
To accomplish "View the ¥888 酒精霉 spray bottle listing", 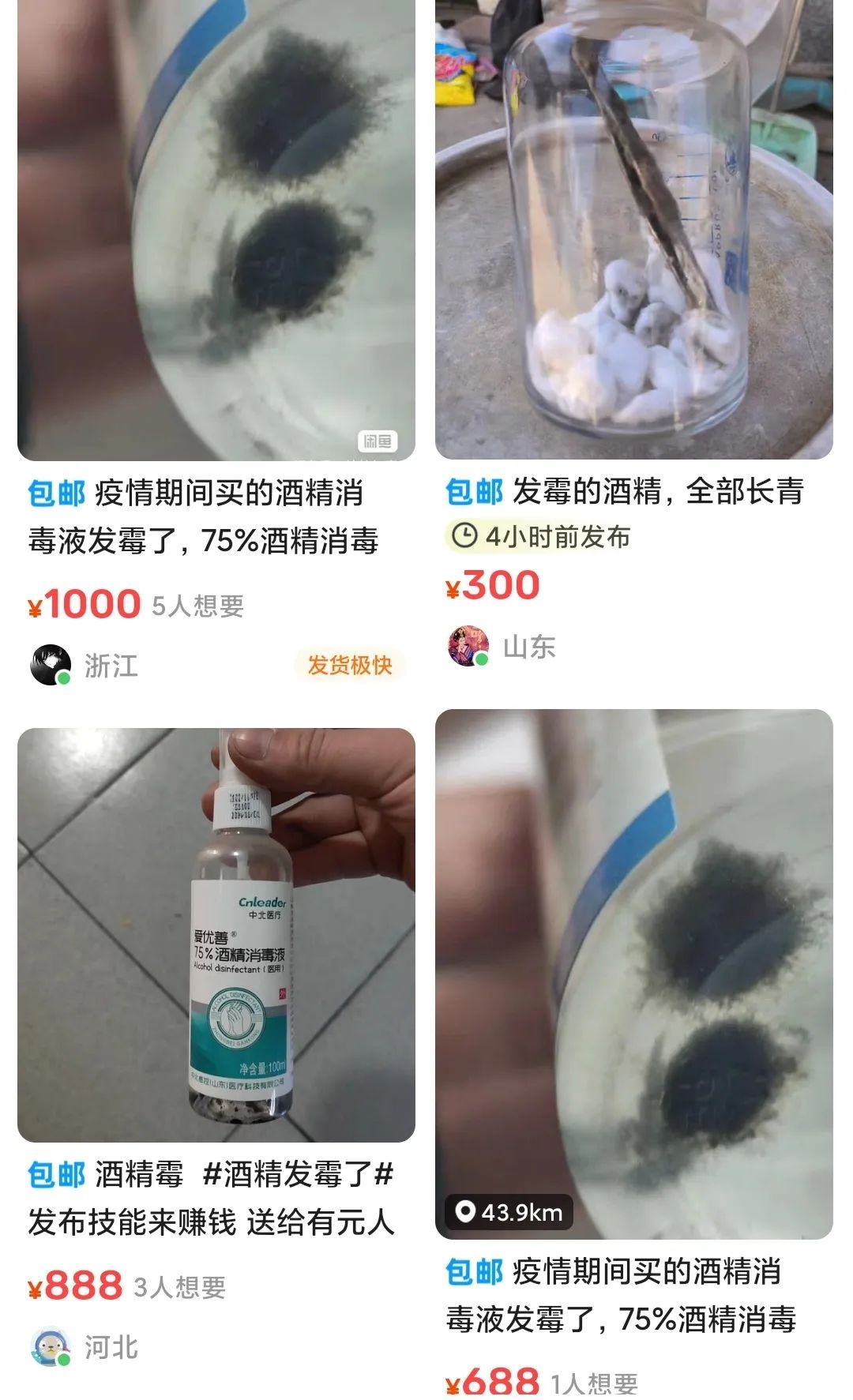I will point(216,934).
